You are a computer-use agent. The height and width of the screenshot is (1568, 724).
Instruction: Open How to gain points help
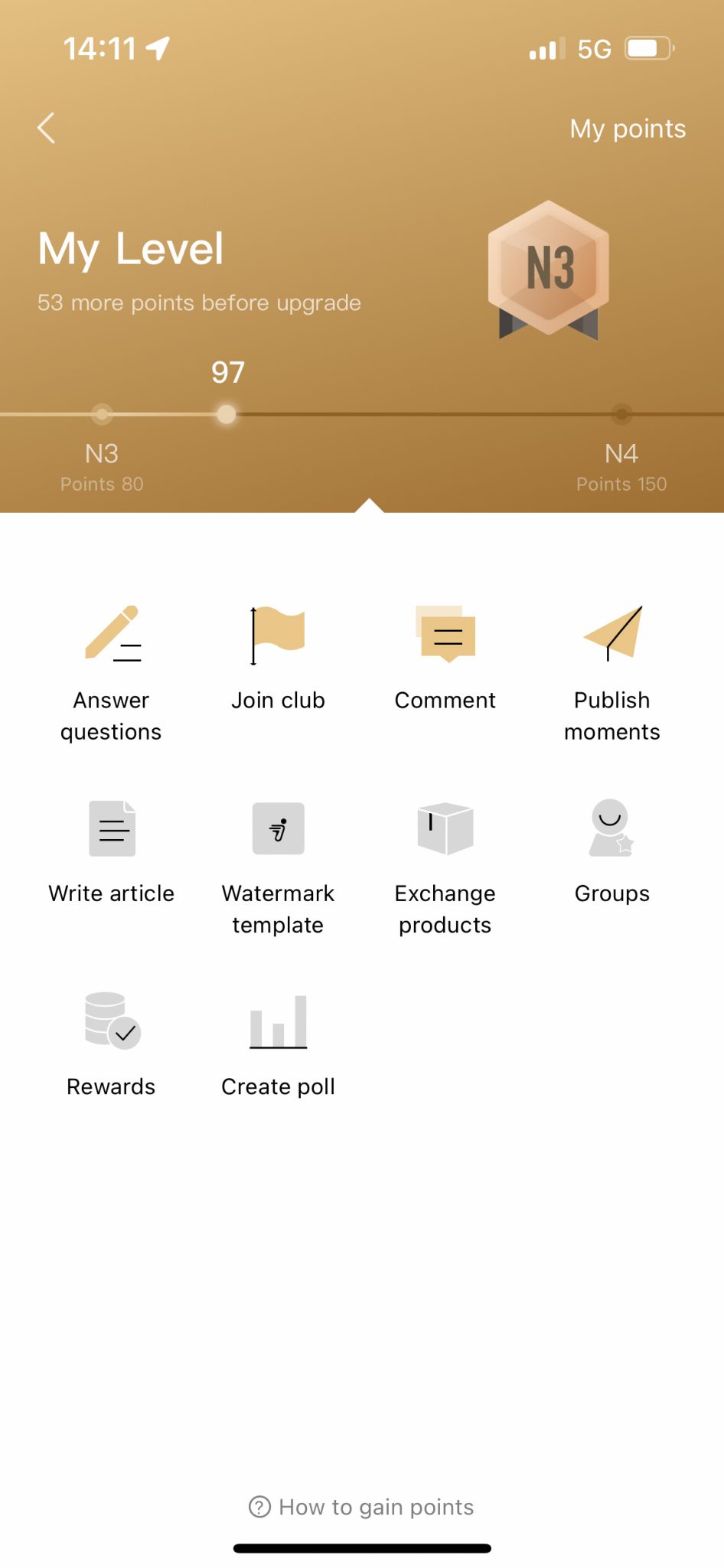tap(361, 1507)
